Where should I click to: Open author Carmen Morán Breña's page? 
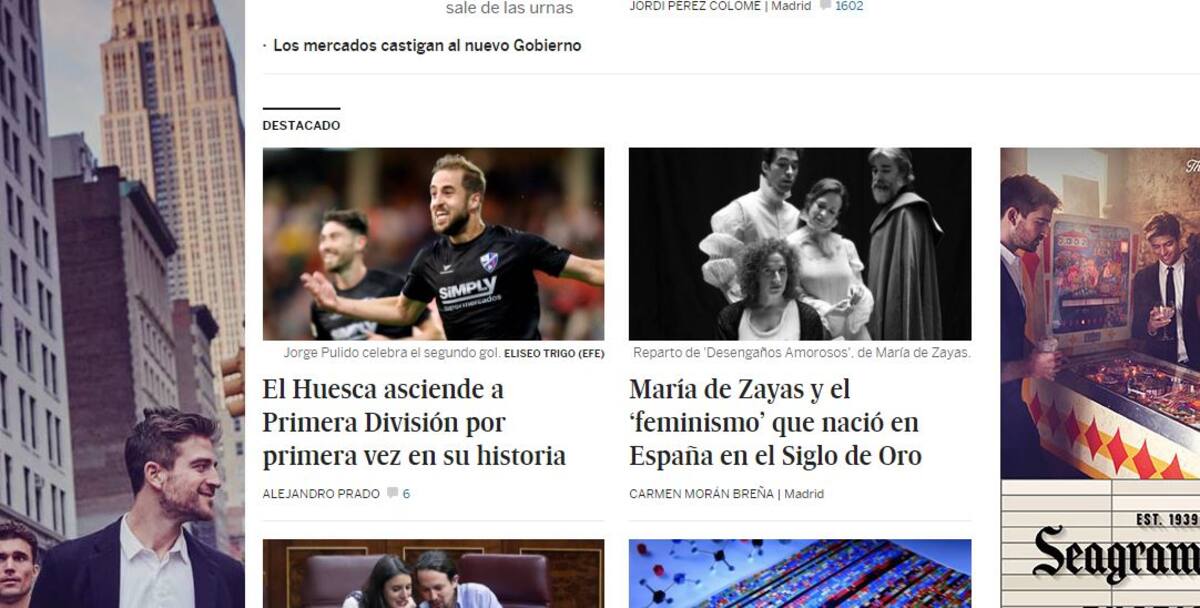[701, 494]
